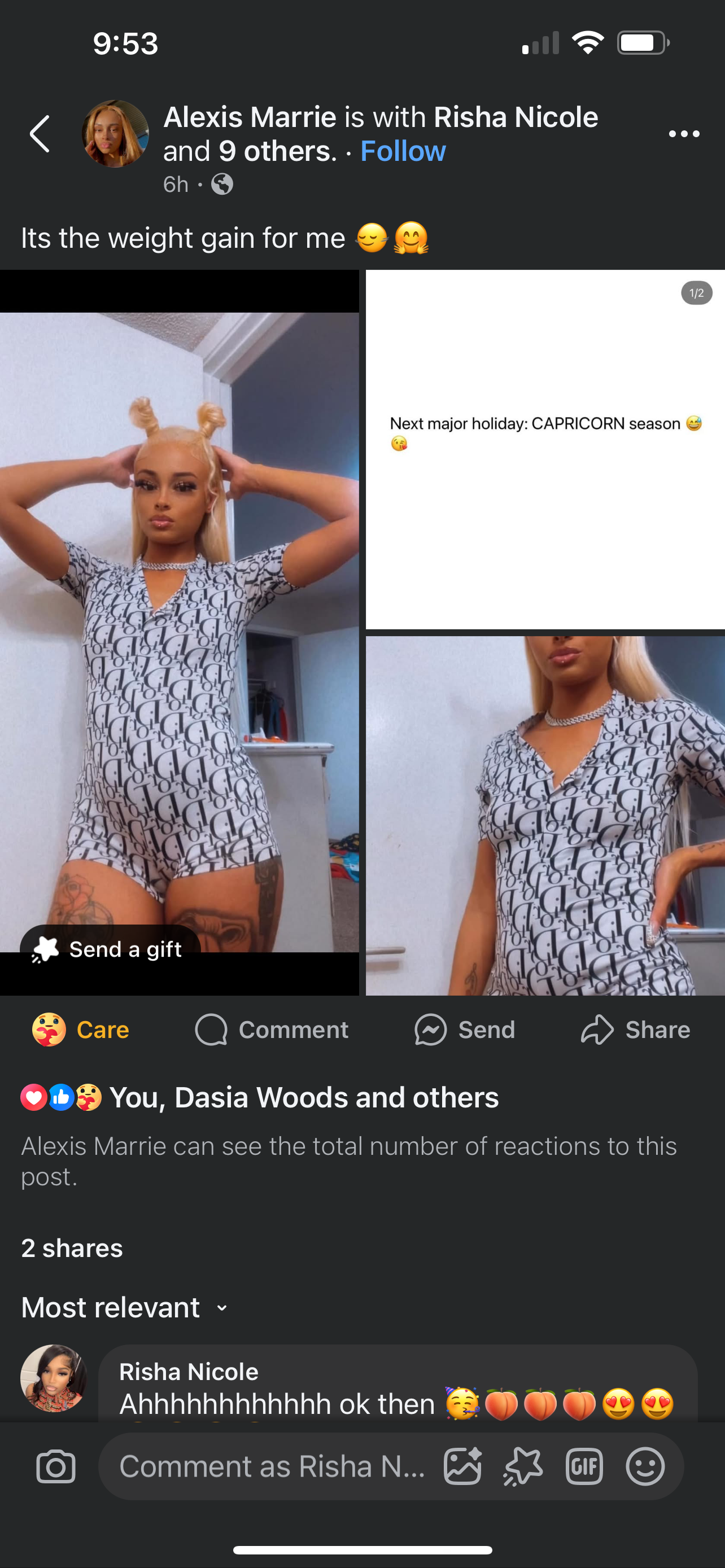725x1568 pixels.
Task: Open the camera to comment
Action: coord(55,1466)
